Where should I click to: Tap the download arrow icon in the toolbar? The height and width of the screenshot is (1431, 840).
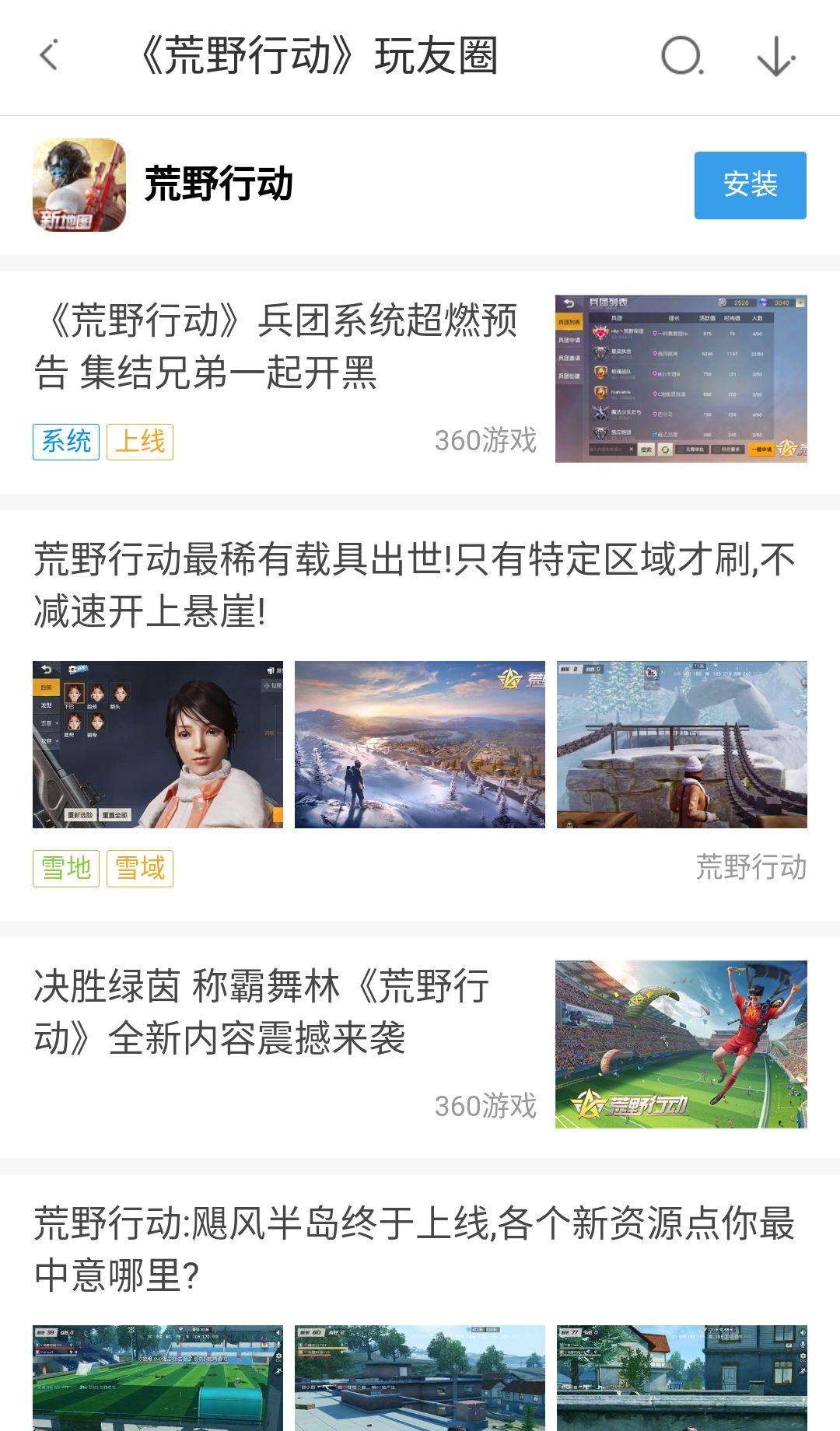tap(775, 57)
